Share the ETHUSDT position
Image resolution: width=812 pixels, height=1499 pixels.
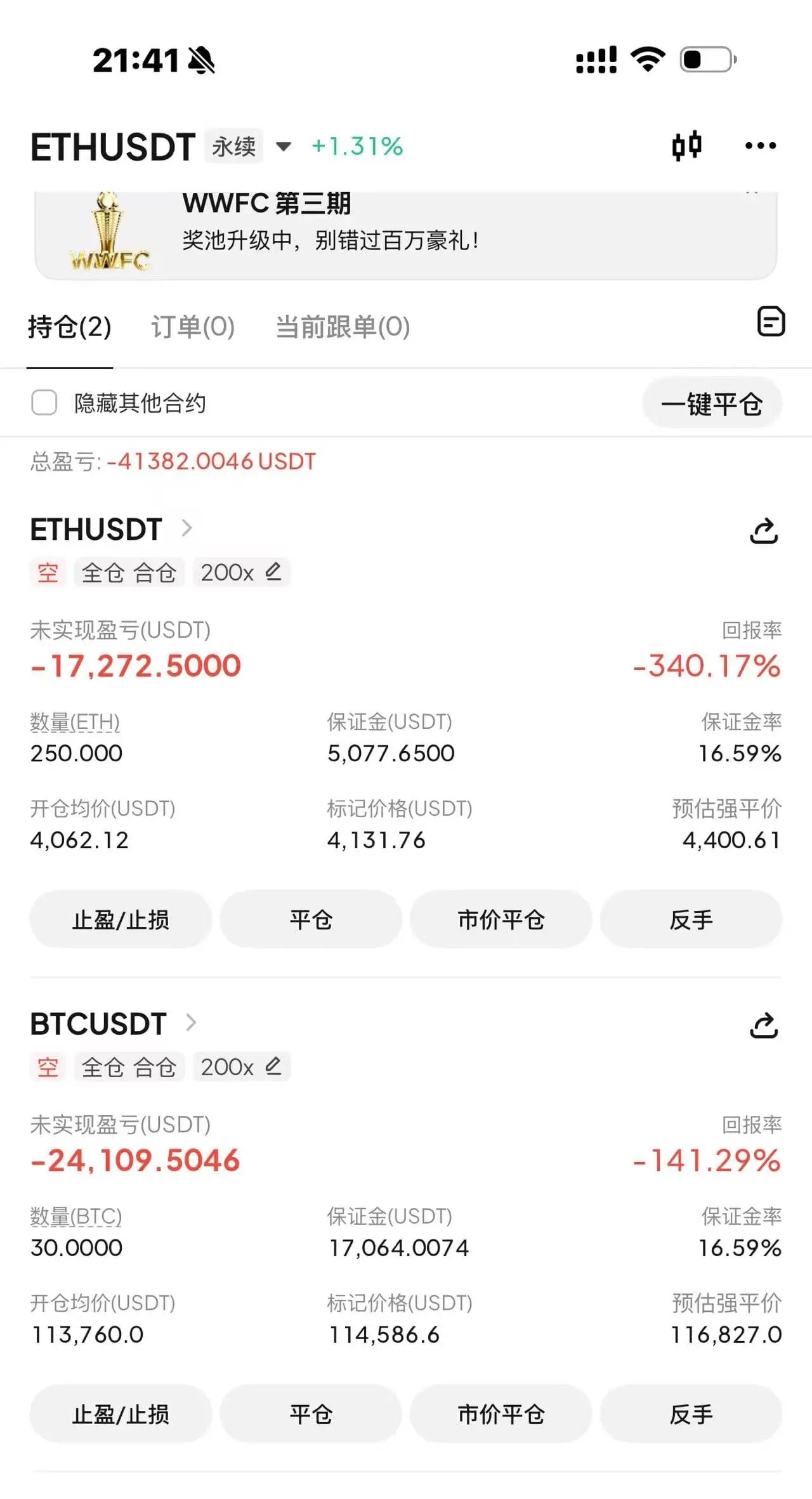pos(764,531)
